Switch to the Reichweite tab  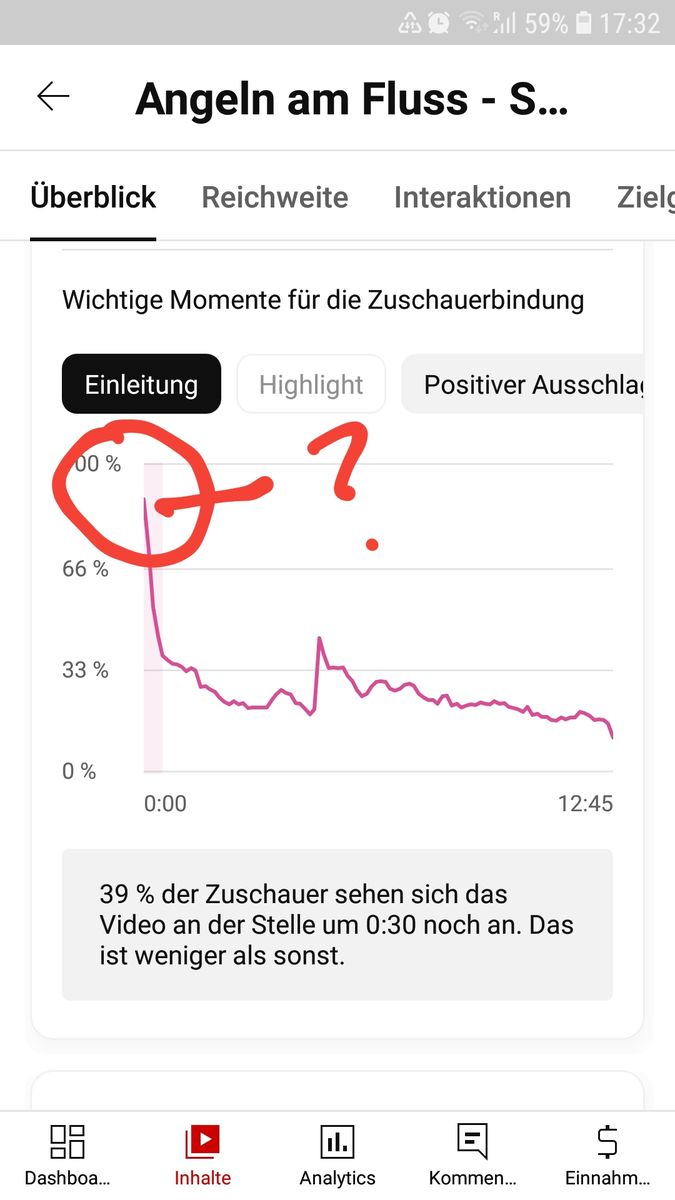[x=275, y=198]
